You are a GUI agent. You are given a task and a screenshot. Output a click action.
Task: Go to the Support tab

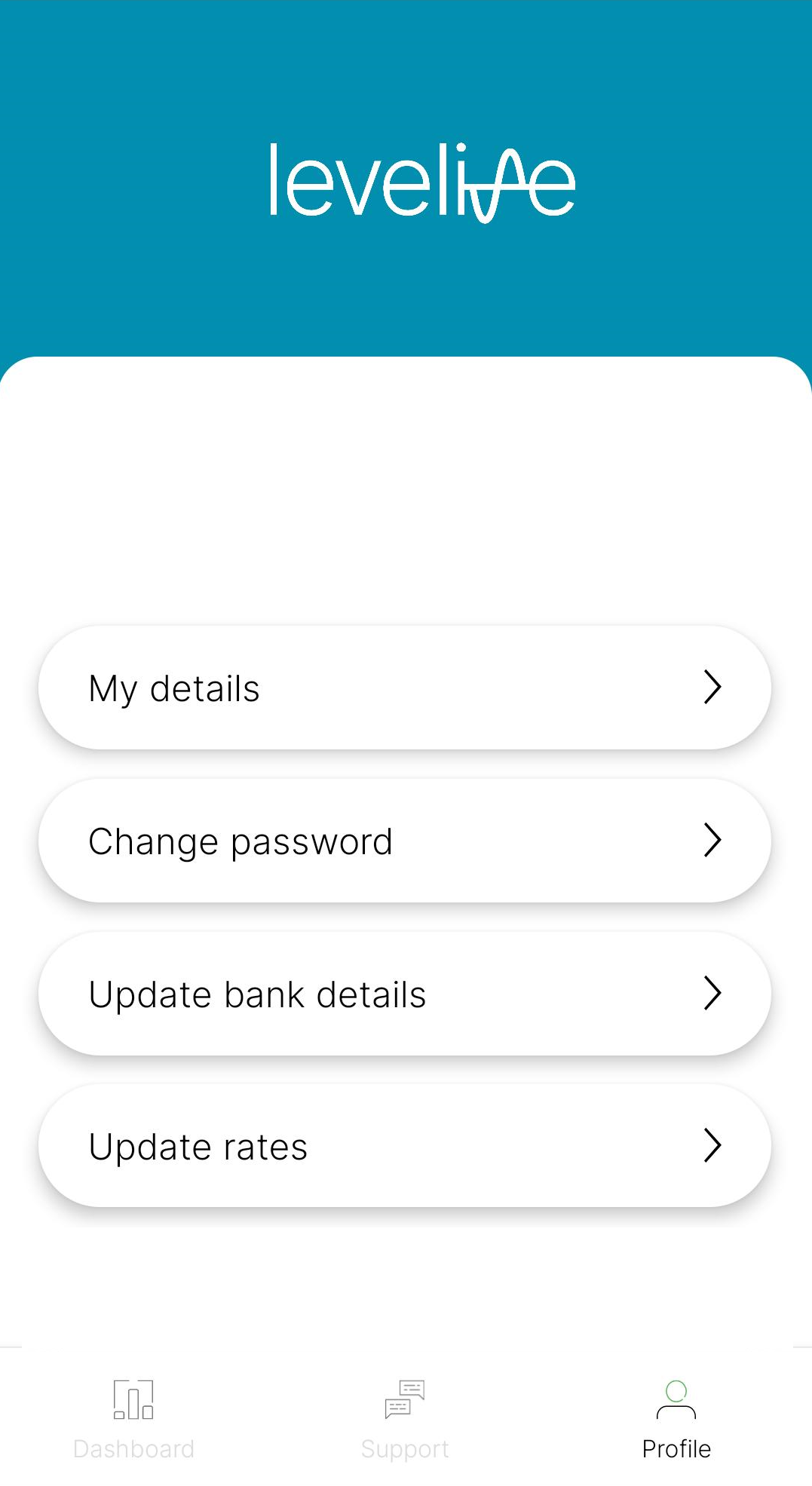(x=405, y=1420)
